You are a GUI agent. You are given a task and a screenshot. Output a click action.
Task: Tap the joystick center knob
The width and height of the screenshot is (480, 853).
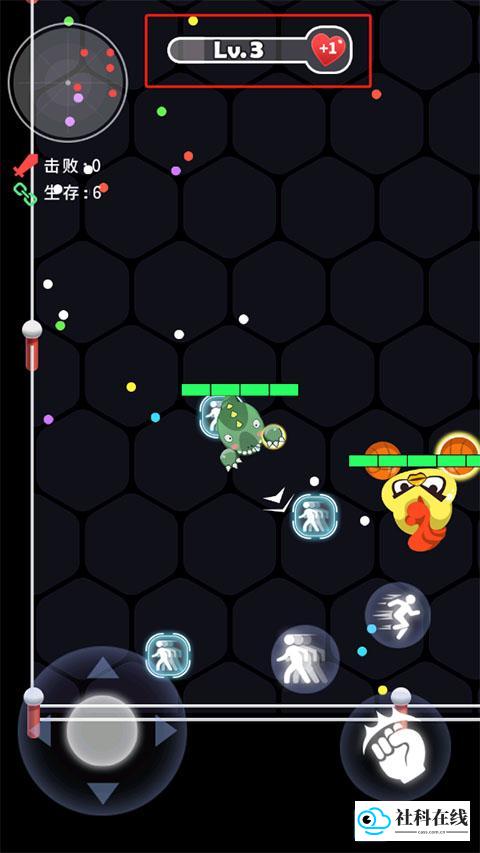[x=102, y=731]
